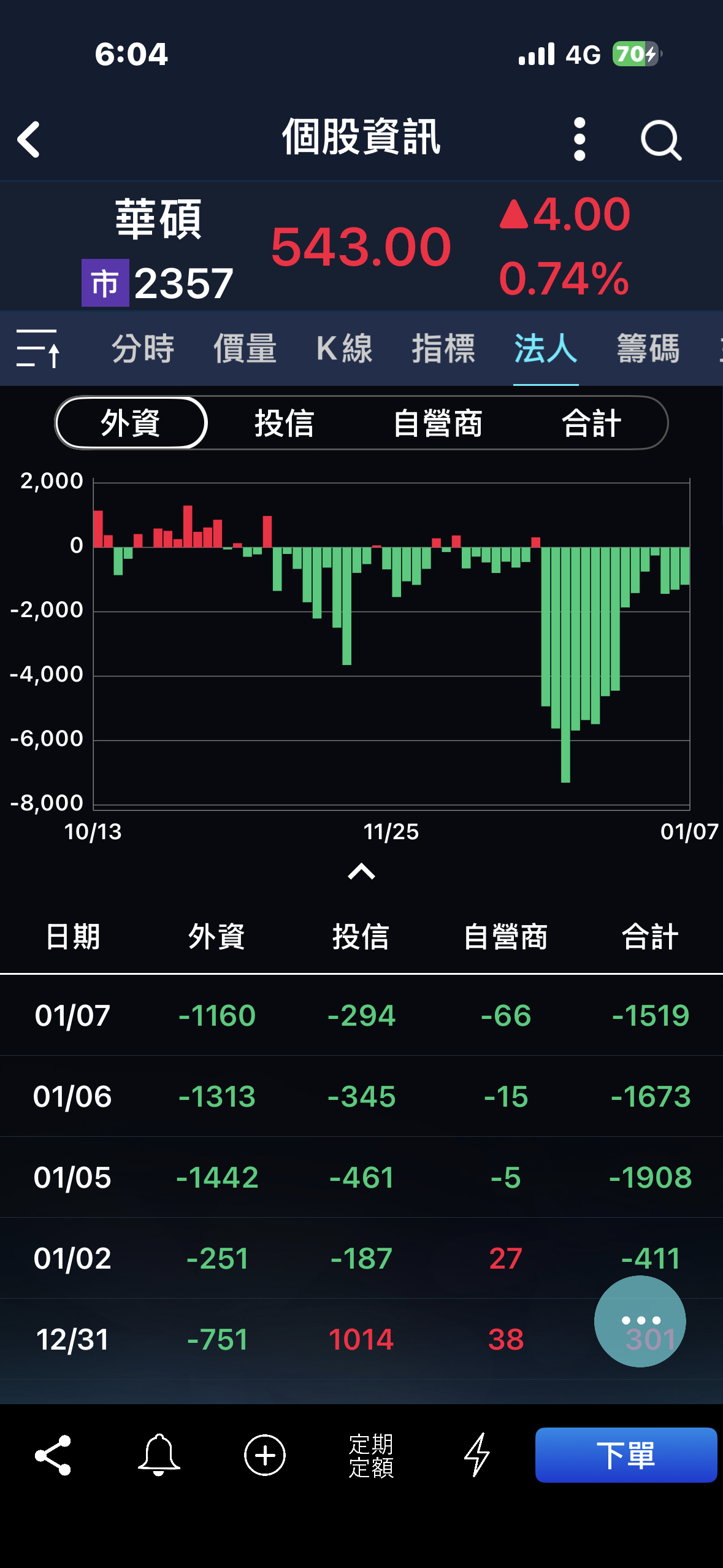This screenshot has width=723, height=1568.
Task: Show the 自營商 chart segment
Action: pyautogui.click(x=438, y=423)
